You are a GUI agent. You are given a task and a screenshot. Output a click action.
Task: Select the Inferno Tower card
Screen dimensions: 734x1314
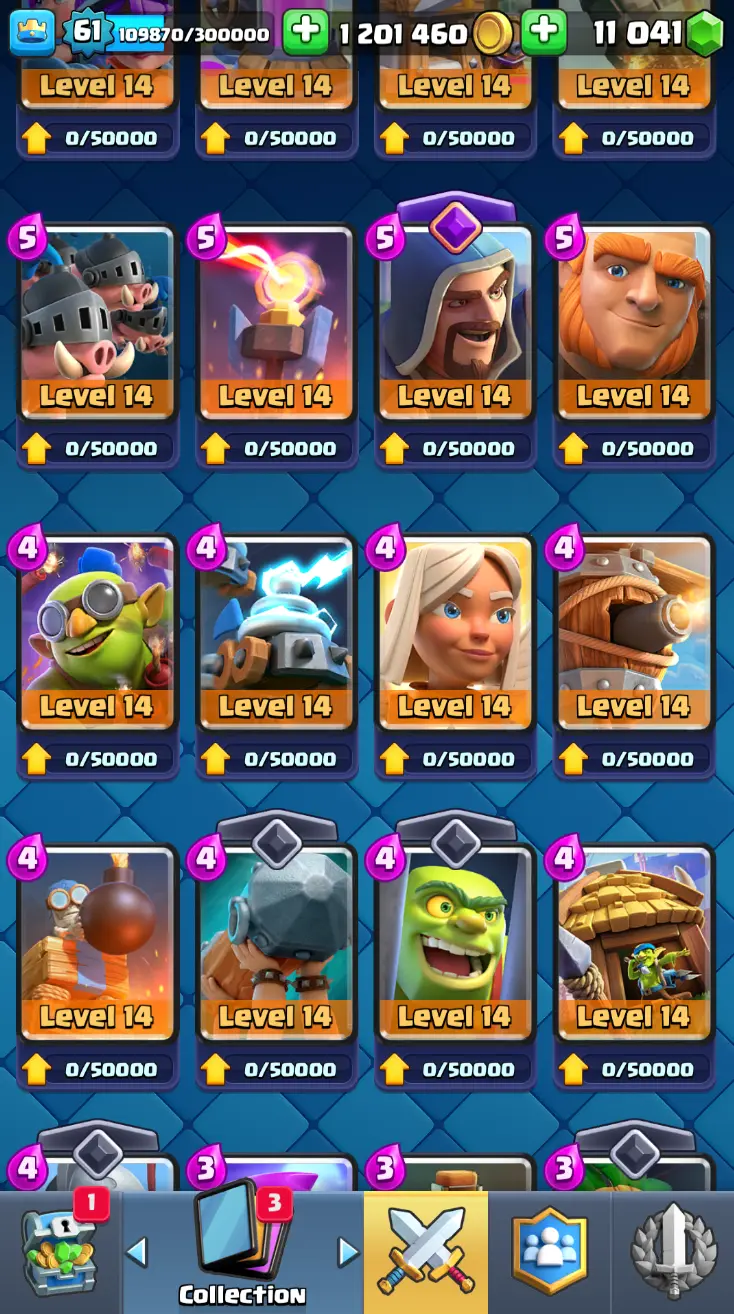(275, 320)
